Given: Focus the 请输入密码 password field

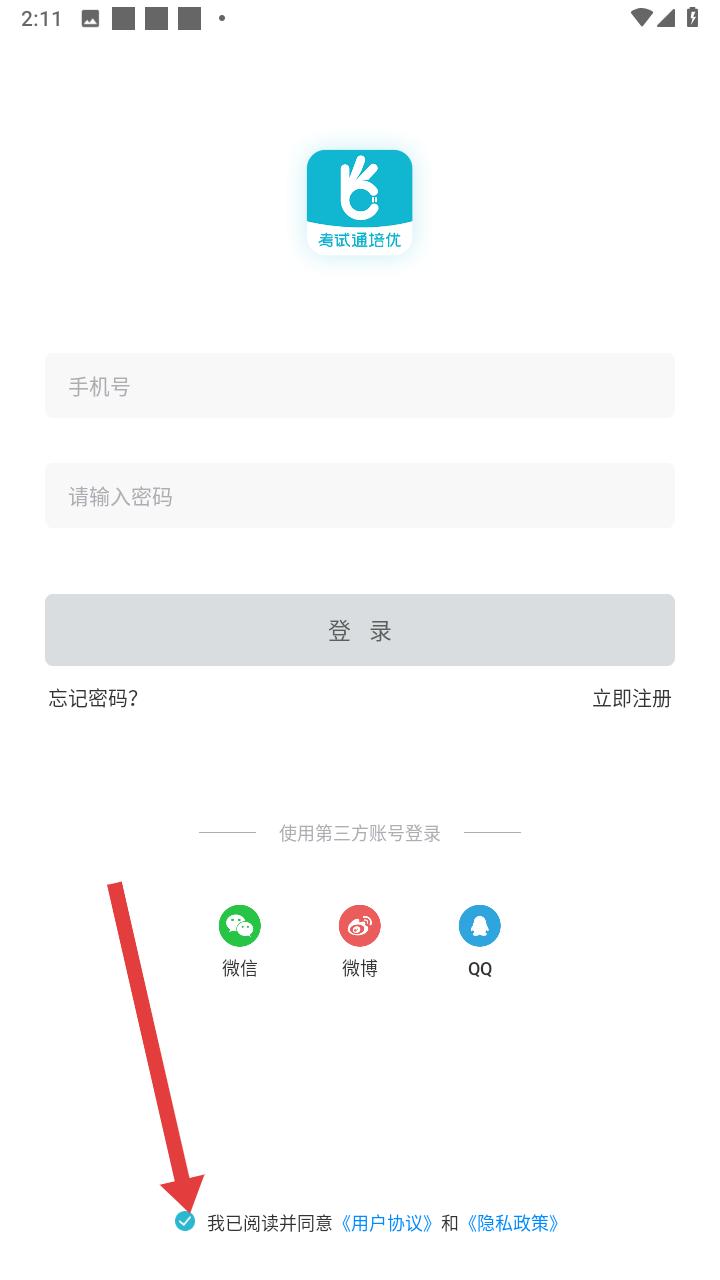Looking at the screenshot, I should pos(360,496).
